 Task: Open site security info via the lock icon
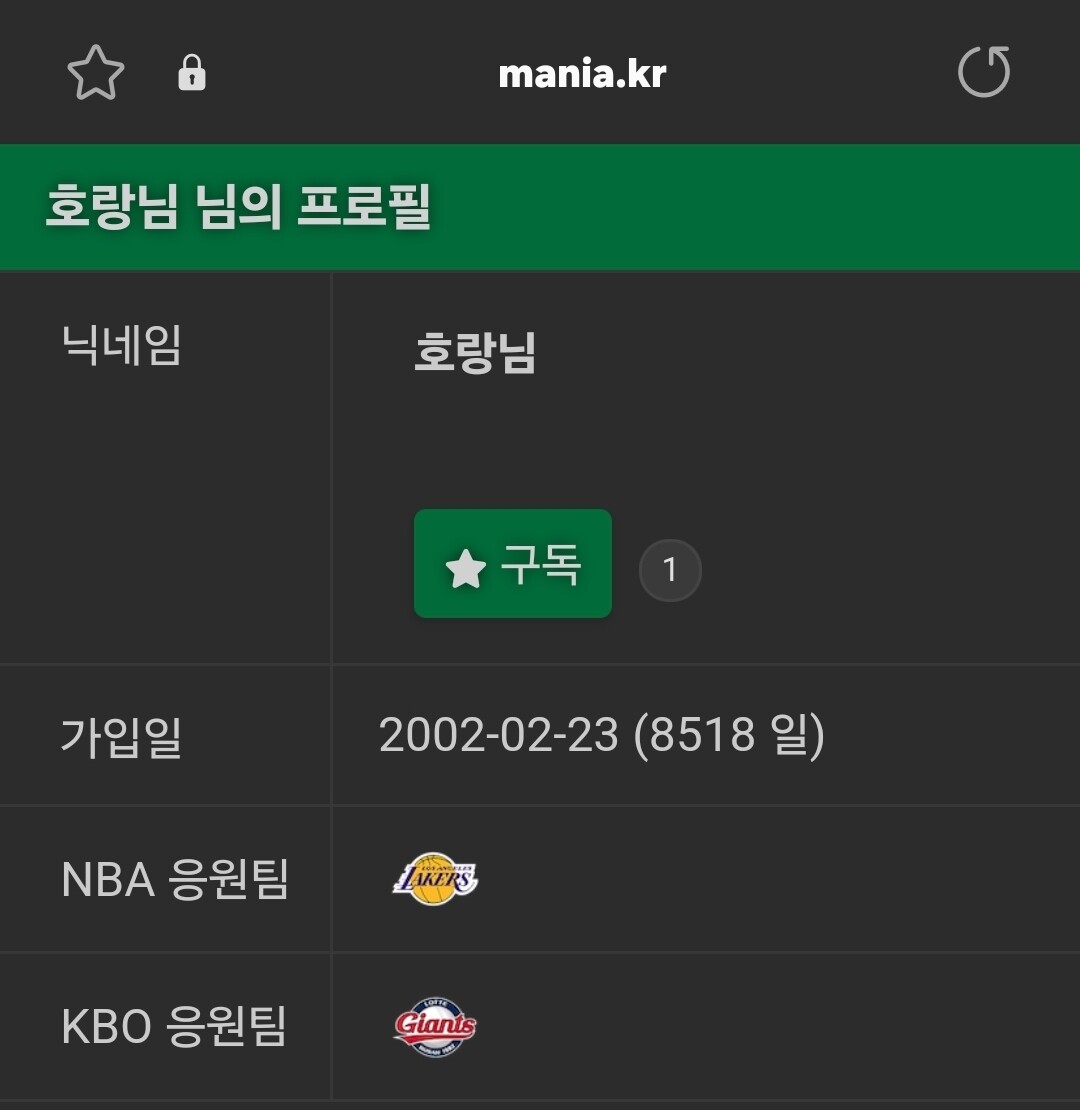pyautogui.click(x=192, y=72)
